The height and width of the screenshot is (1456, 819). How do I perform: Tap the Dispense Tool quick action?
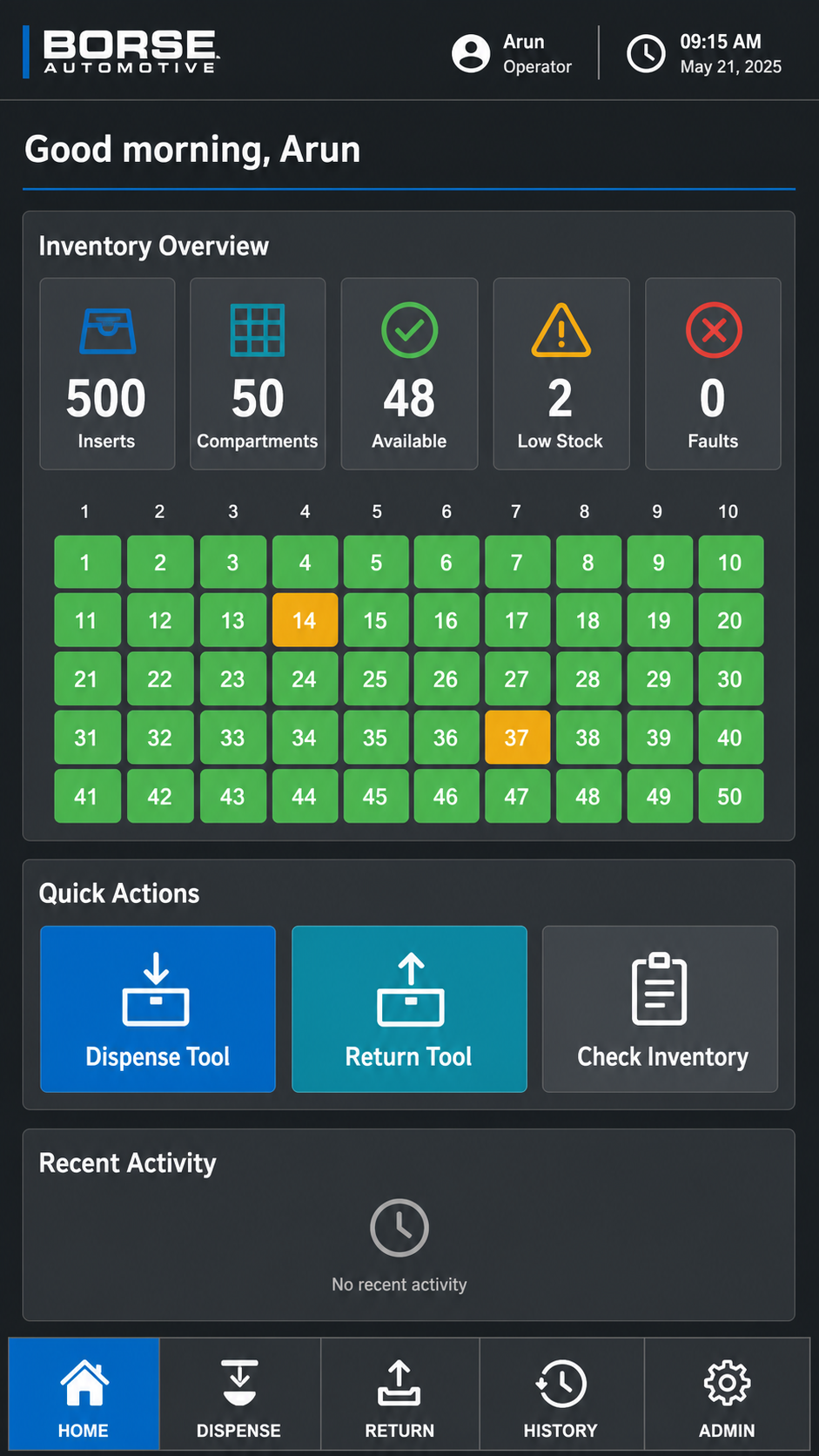pos(158,1008)
